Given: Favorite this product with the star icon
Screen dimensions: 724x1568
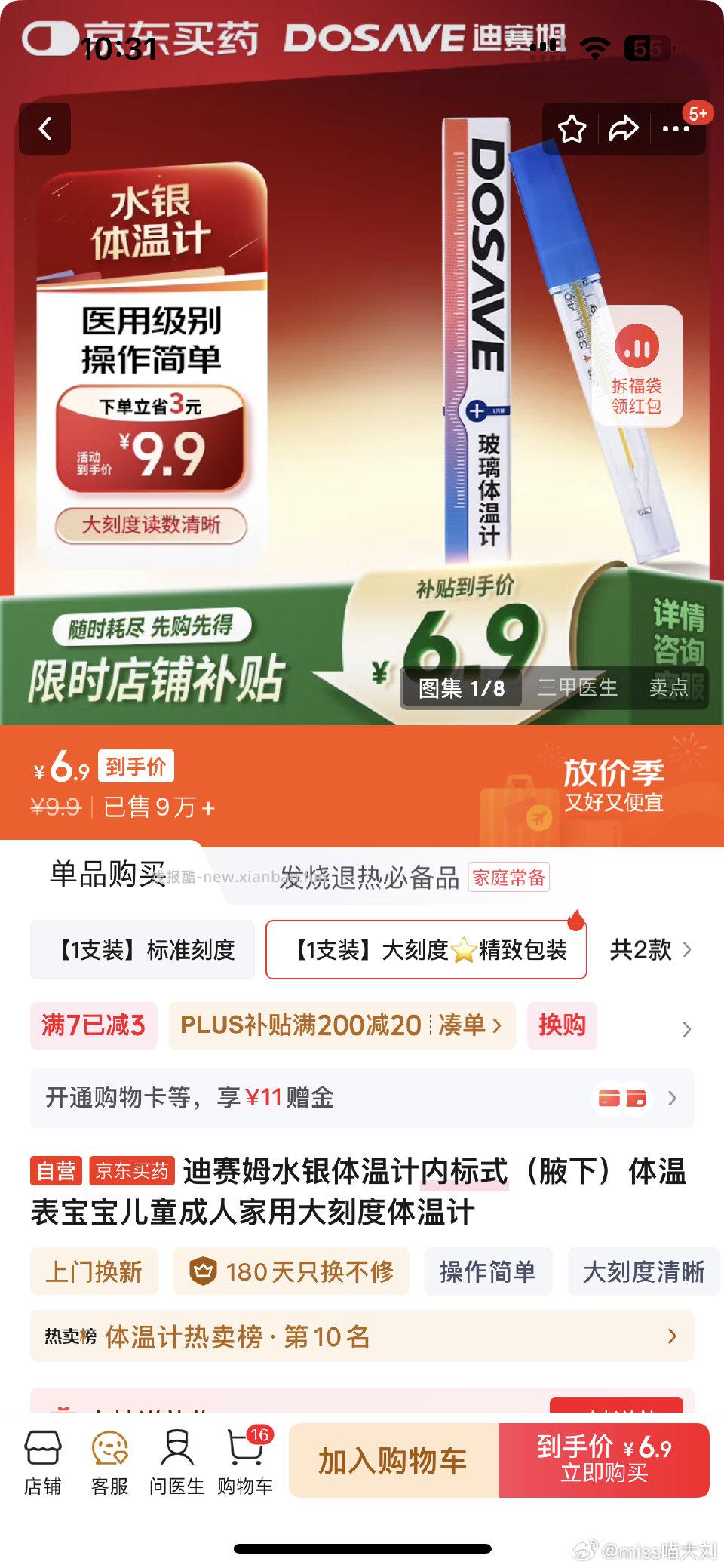Looking at the screenshot, I should click(x=573, y=128).
